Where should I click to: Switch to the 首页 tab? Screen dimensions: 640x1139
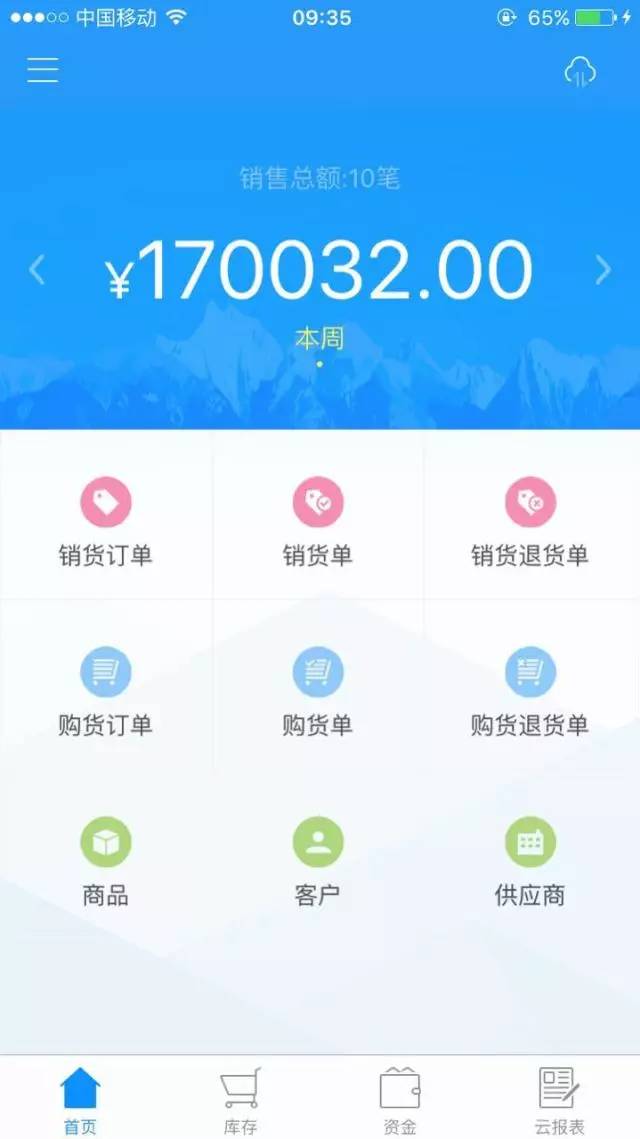point(80,1099)
